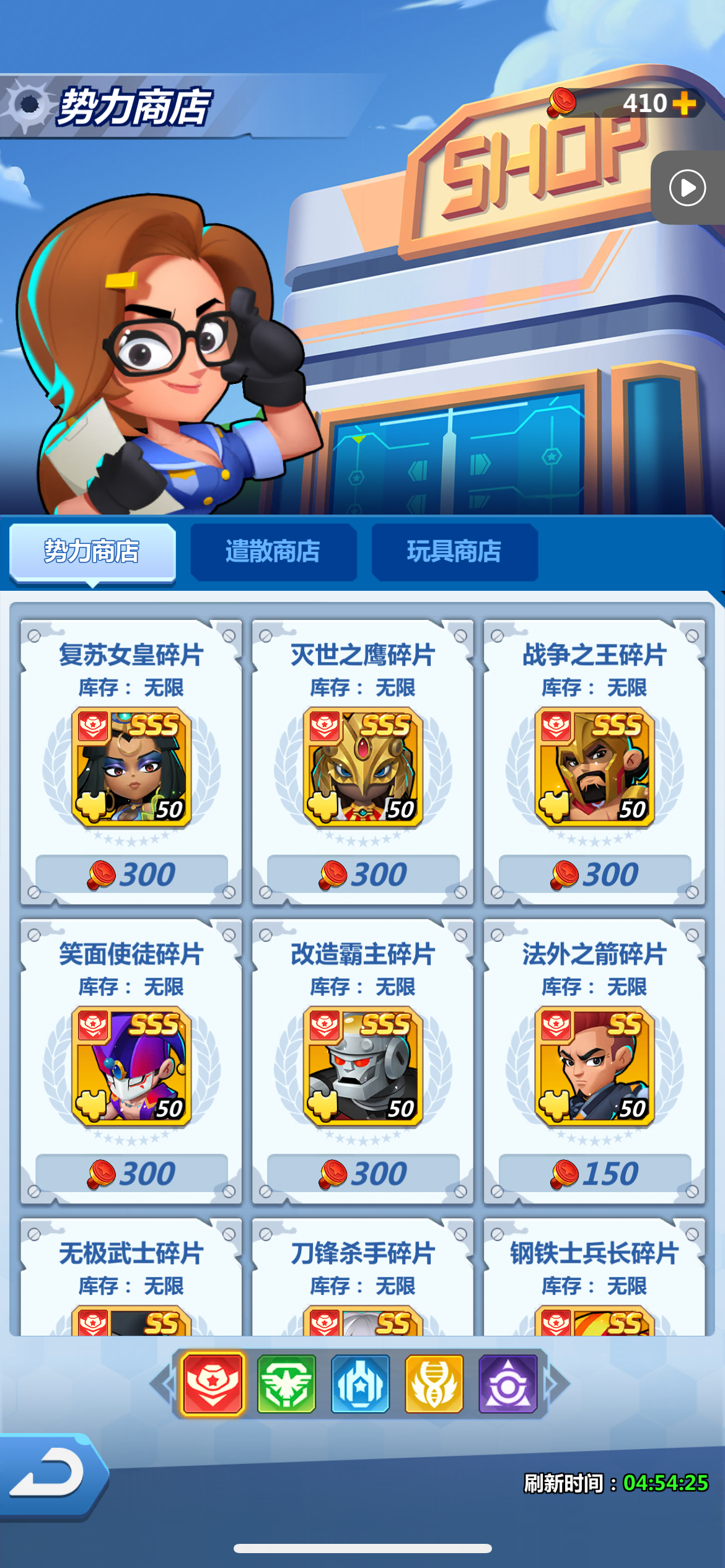This screenshot has height=1568, width=725.
Task: Open the 复苏女皇碎片 item card
Action: pos(131,762)
